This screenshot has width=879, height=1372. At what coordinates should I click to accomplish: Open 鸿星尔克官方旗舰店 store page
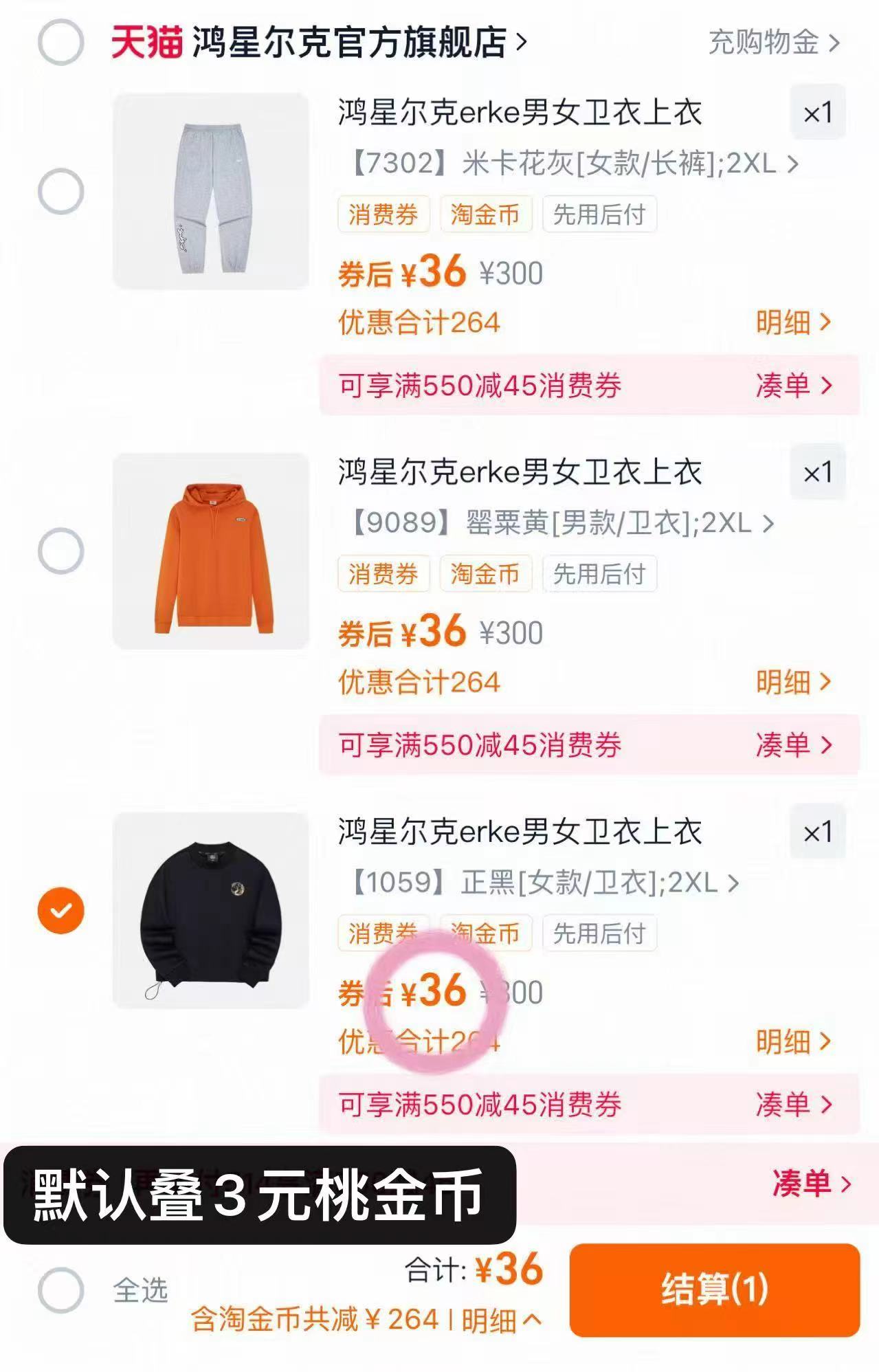[x=349, y=43]
